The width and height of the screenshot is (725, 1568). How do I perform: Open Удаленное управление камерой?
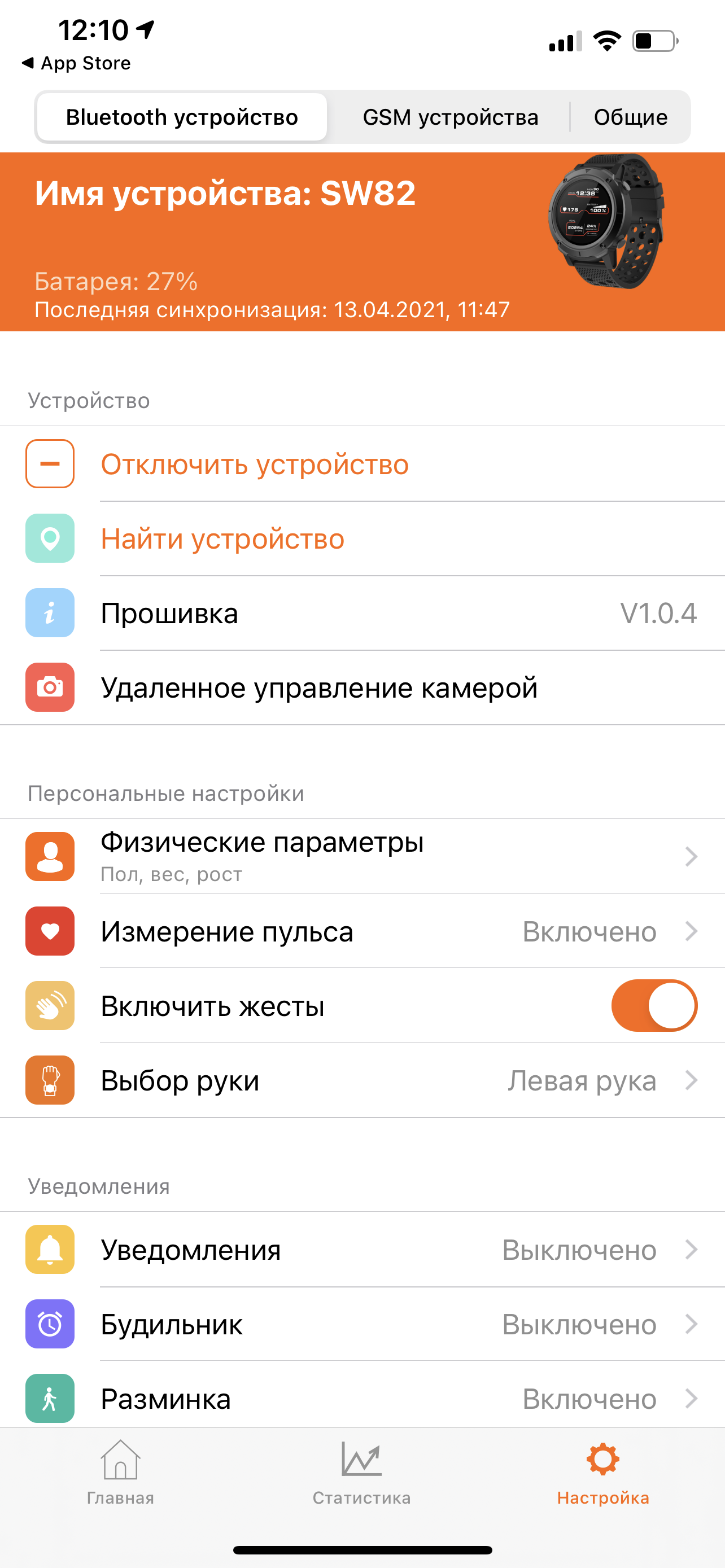coord(319,688)
